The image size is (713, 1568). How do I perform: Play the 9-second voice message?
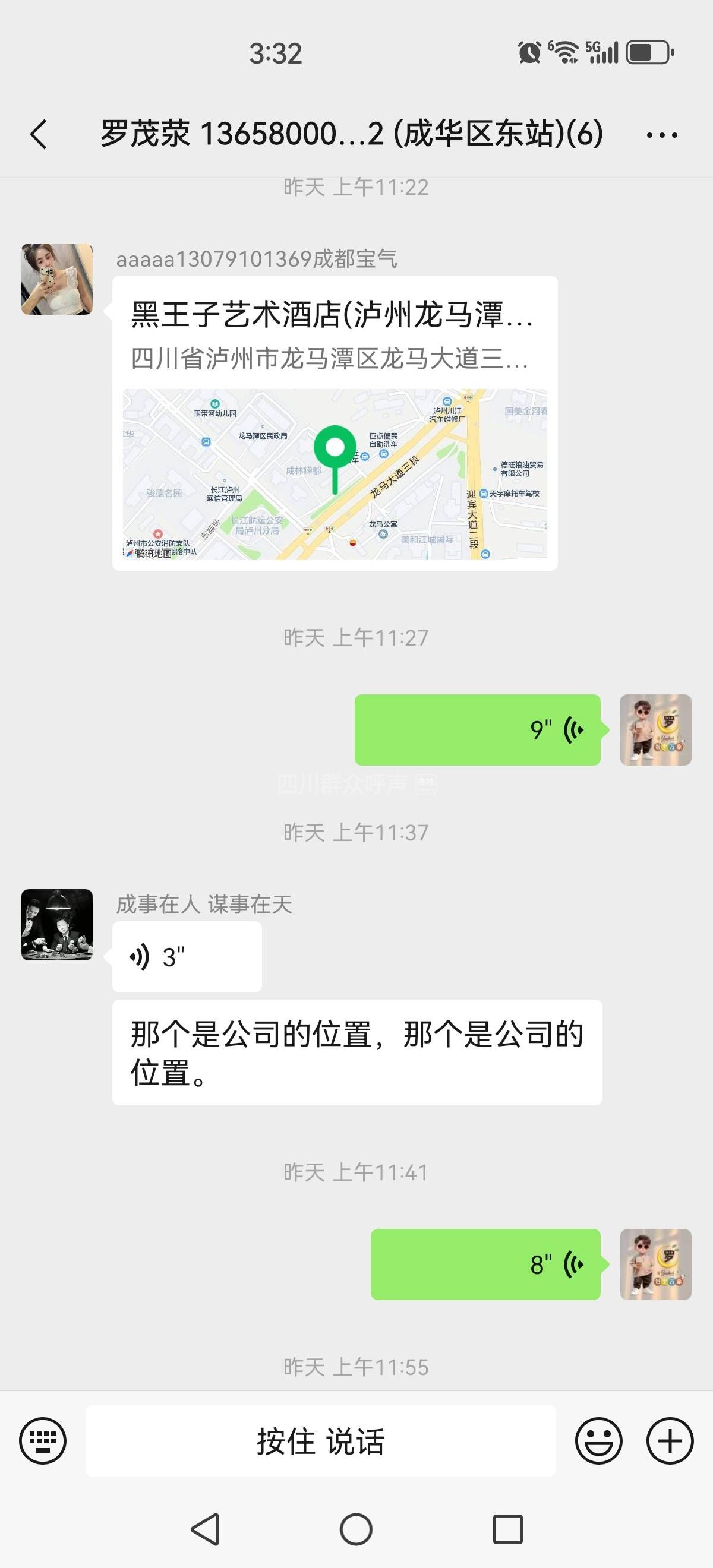[x=477, y=730]
